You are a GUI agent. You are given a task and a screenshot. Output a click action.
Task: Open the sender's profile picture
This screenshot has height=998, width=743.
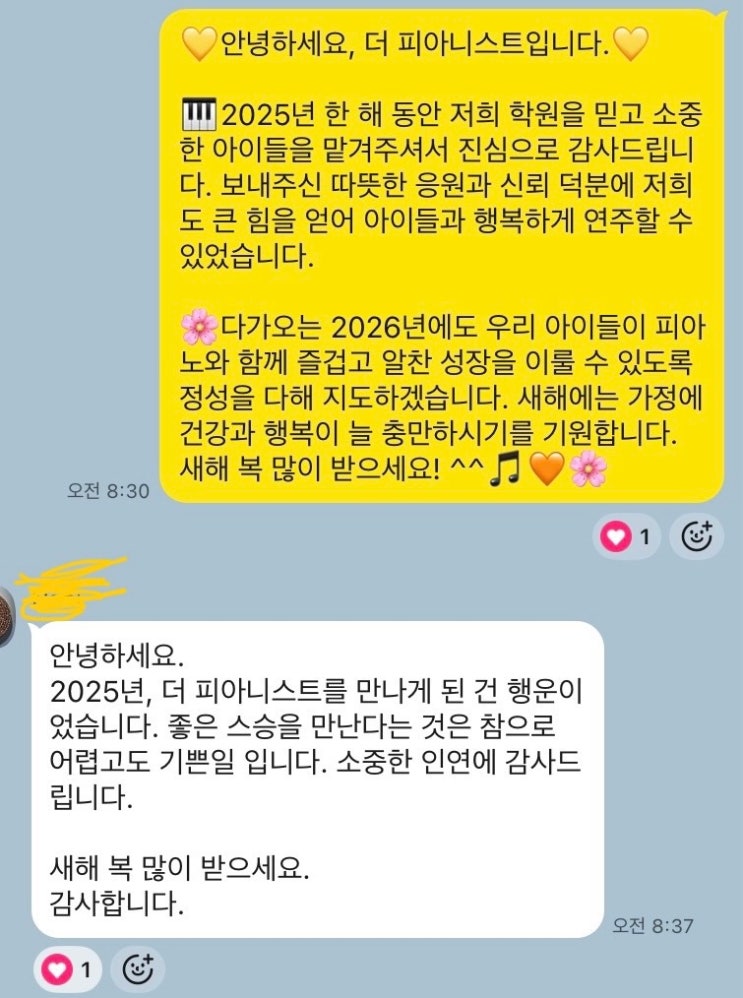[x=6, y=618]
